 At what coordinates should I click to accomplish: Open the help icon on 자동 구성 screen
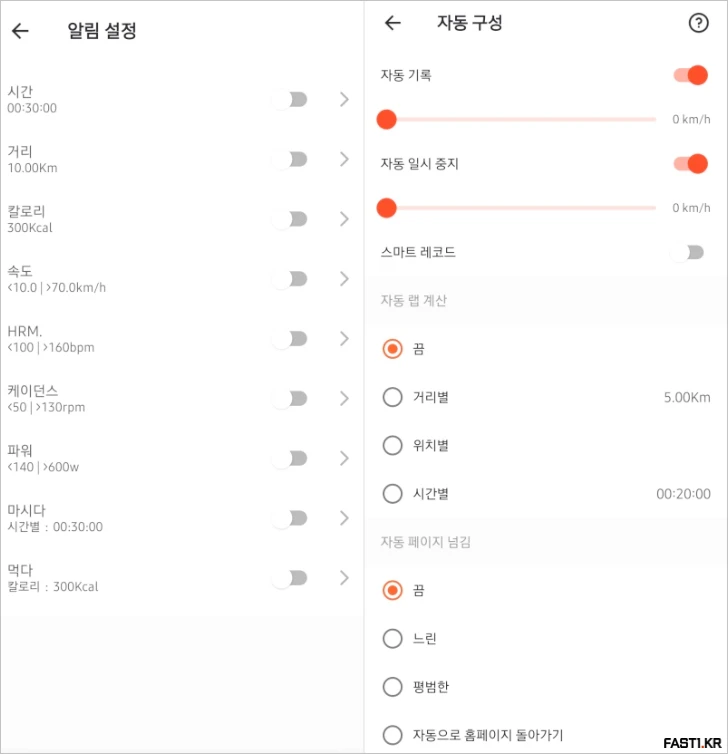click(x=698, y=23)
